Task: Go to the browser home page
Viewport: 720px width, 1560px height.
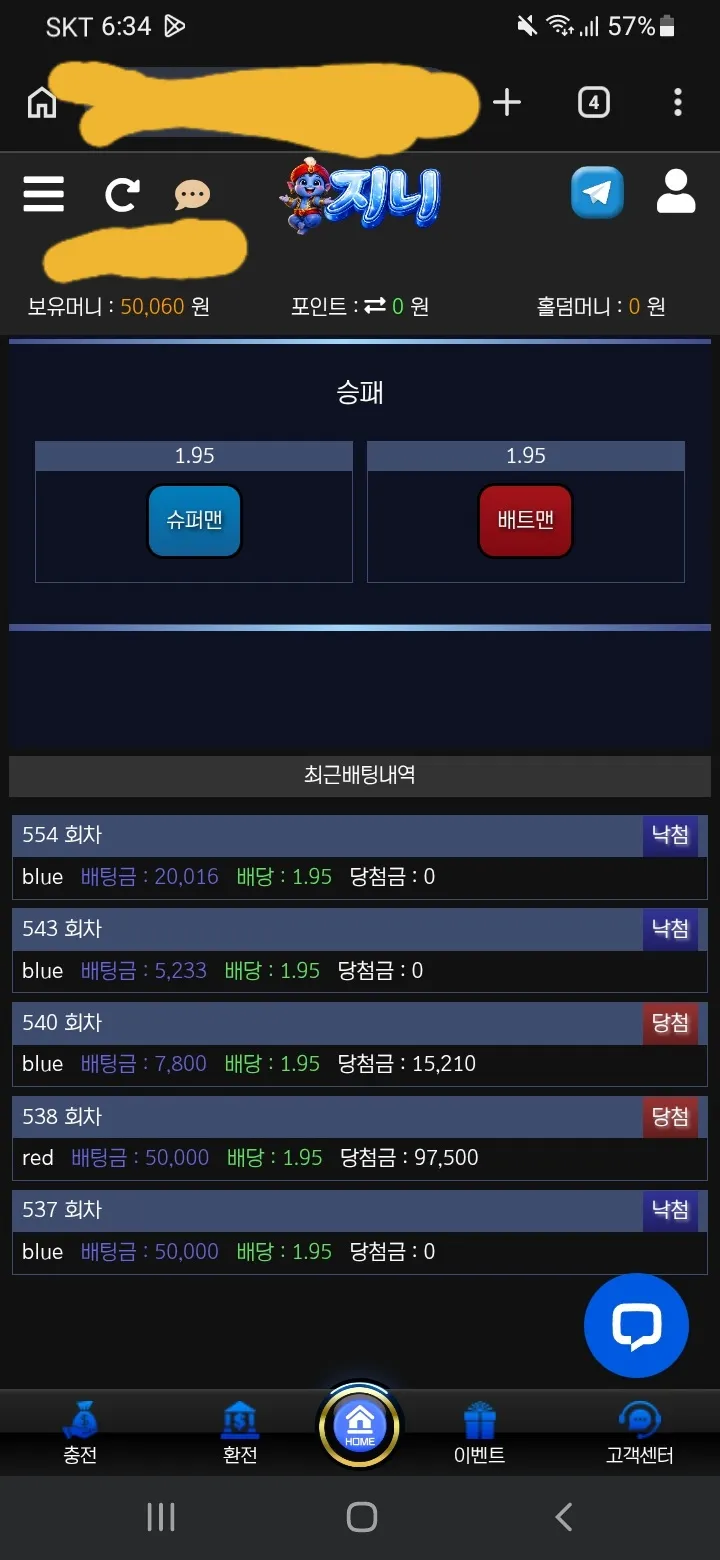Action: click(41, 102)
